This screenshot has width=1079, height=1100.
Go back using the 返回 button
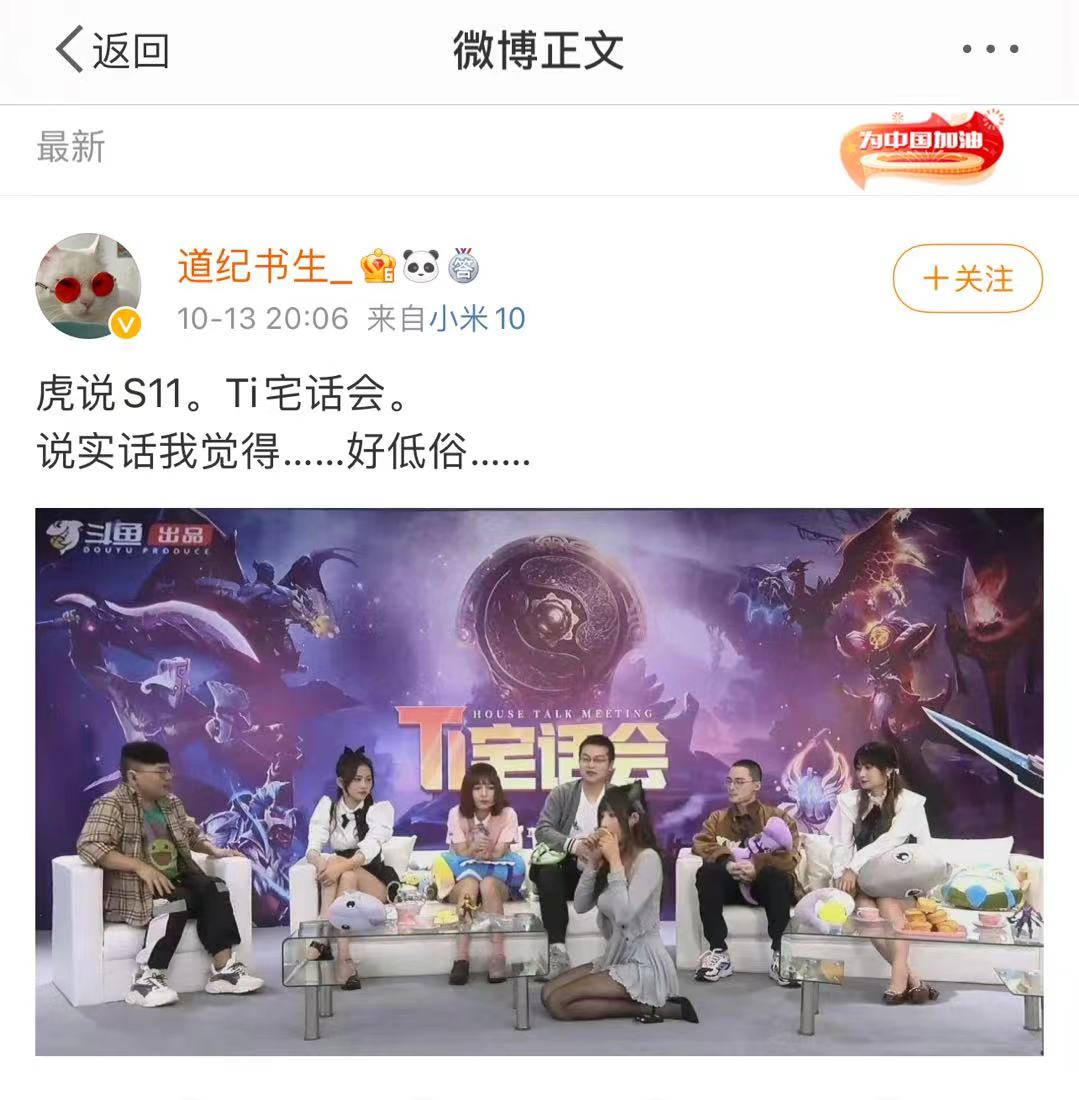(112, 50)
